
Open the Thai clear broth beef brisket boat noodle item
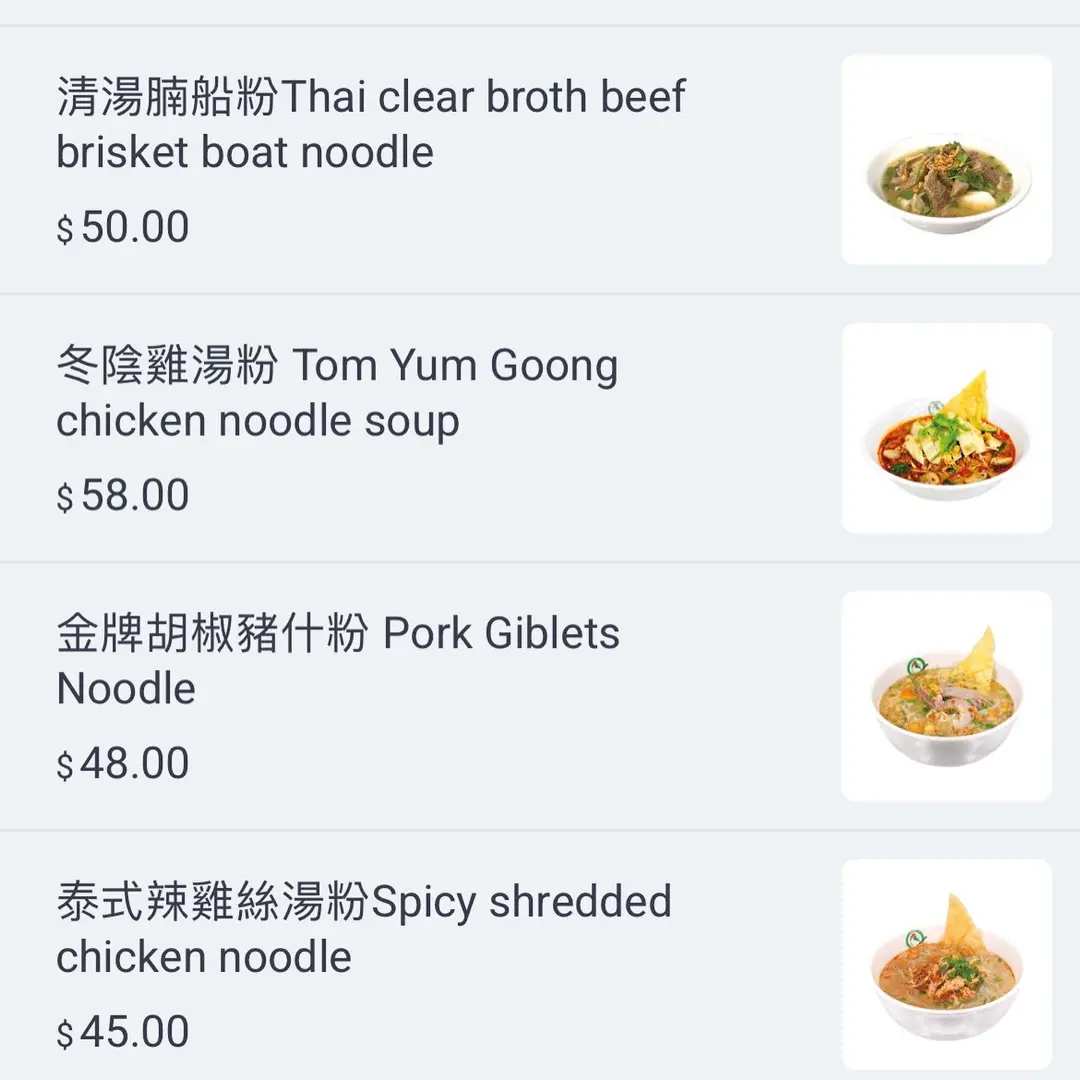(x=370, y=125)
